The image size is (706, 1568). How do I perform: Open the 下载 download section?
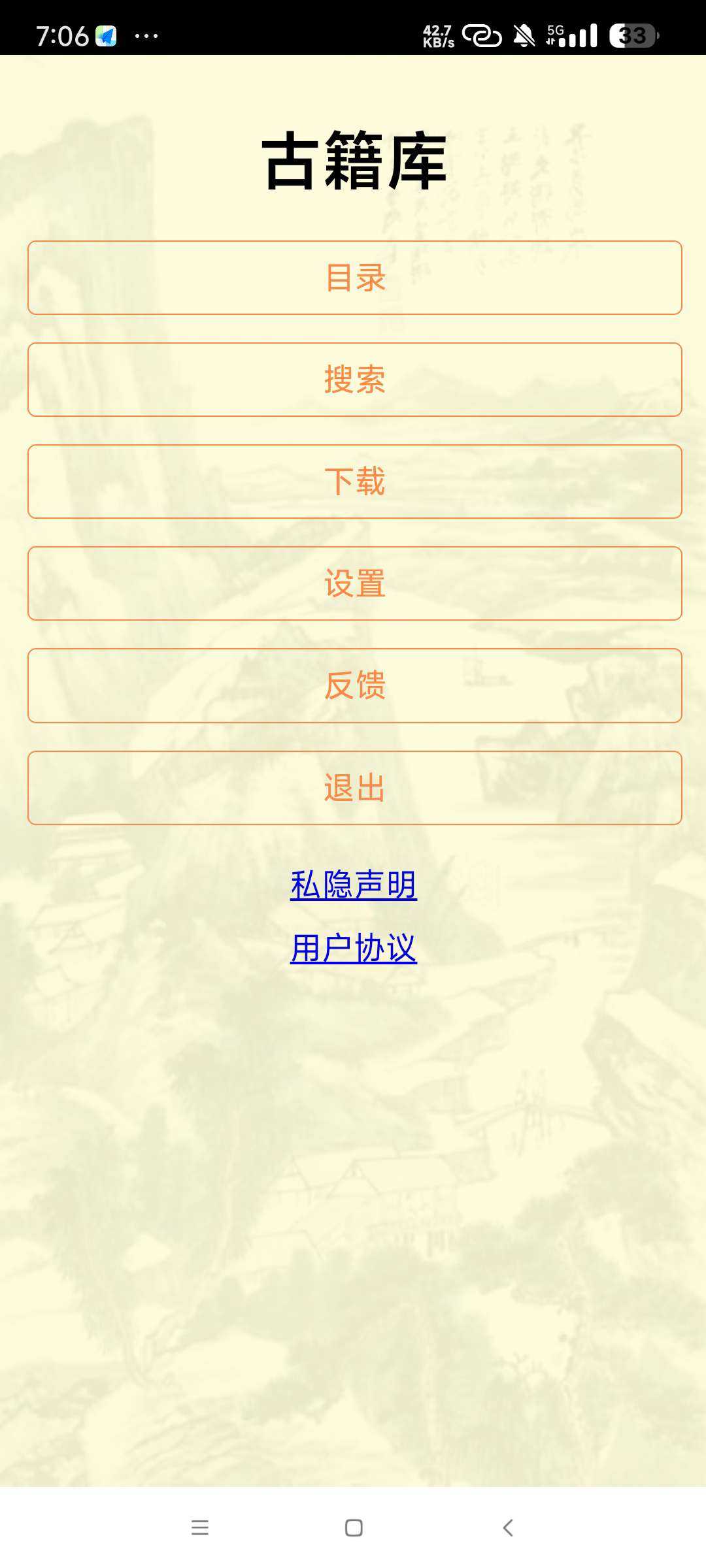[354, 482]
